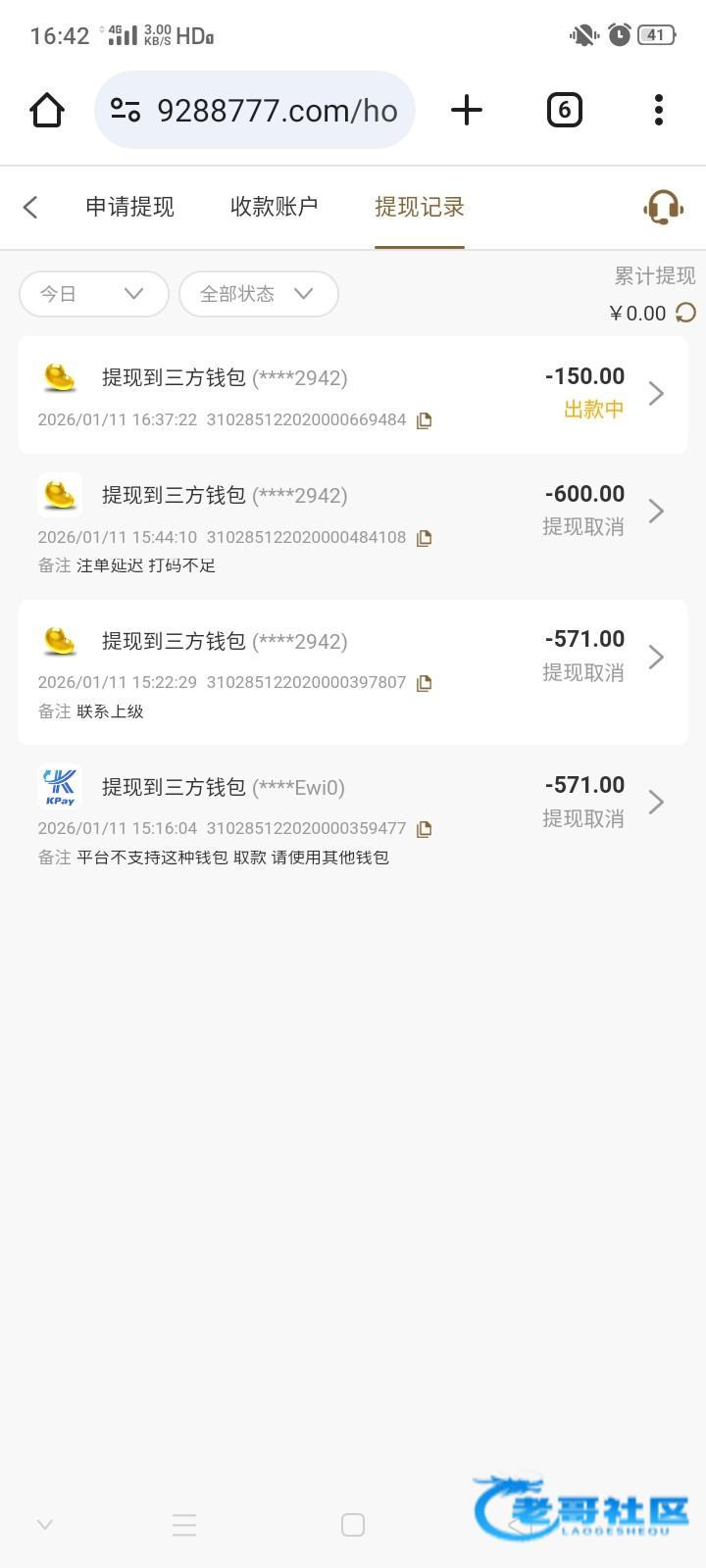Viewport: 706px width, 1568px height.
Task: Open the KPay ****Ewi0 withdrawal record
Action: click(353, 816)
